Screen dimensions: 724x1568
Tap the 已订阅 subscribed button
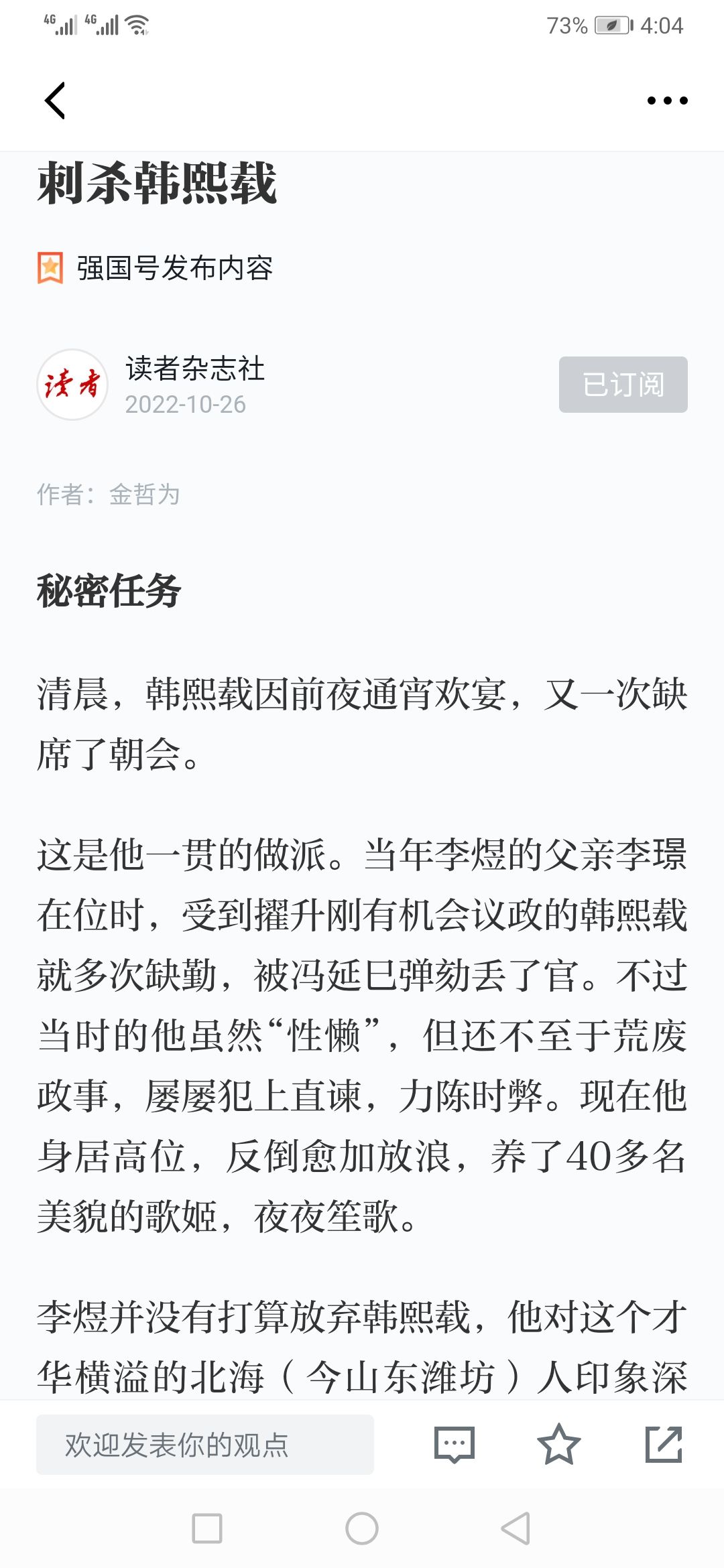pos(623,385)
